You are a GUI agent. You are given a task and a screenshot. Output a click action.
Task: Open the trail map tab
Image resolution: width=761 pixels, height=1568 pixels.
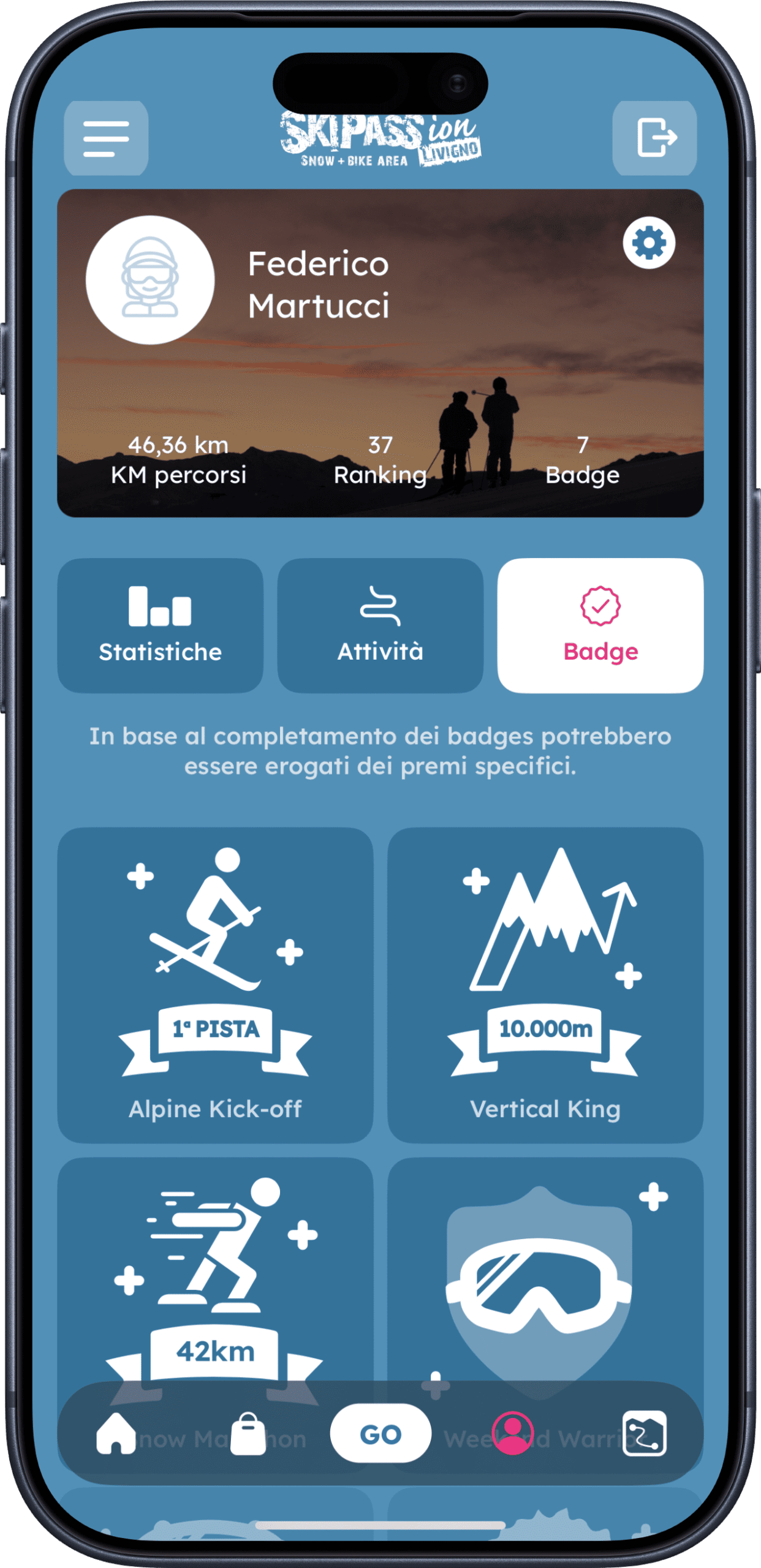click(644, 1433)
